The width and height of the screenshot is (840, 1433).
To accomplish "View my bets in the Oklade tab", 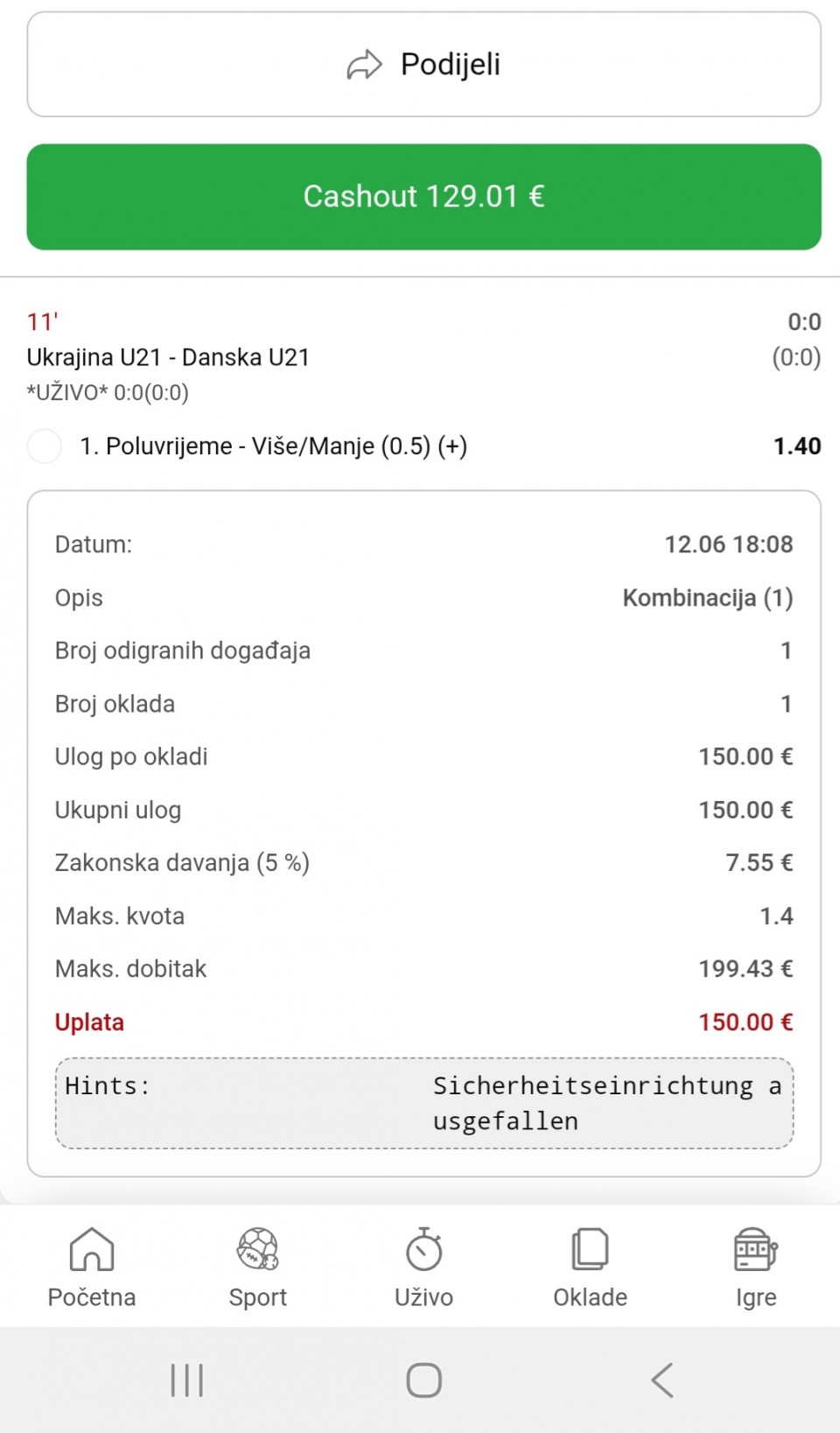I will click(x=591, y=1267).
